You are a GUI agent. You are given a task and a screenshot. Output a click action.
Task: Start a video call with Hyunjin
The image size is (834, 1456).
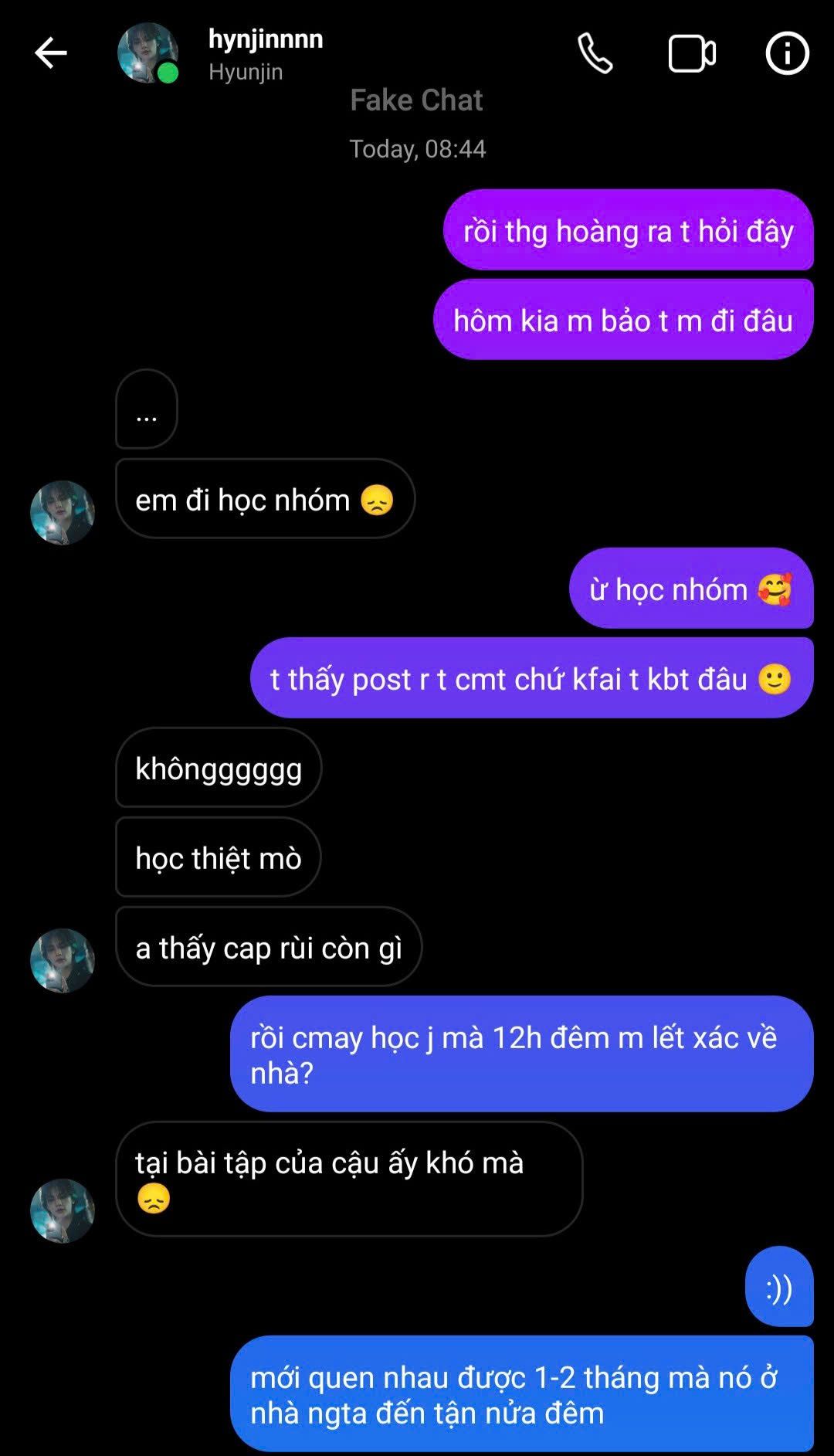point(692,53)
